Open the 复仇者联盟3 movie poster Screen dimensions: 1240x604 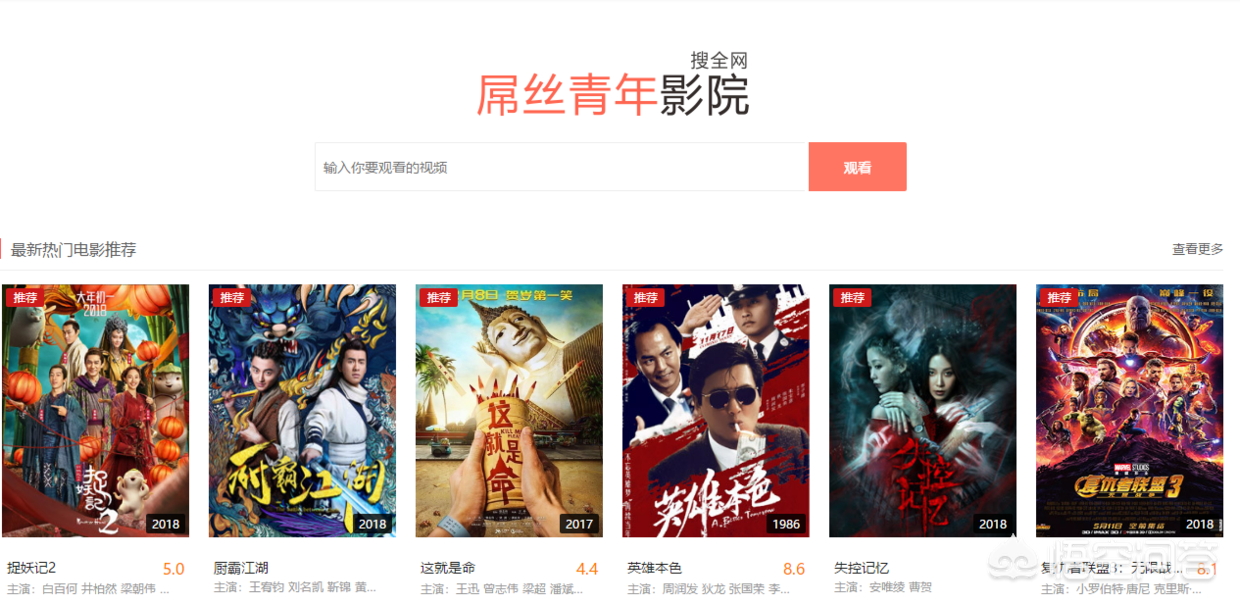1129,411
